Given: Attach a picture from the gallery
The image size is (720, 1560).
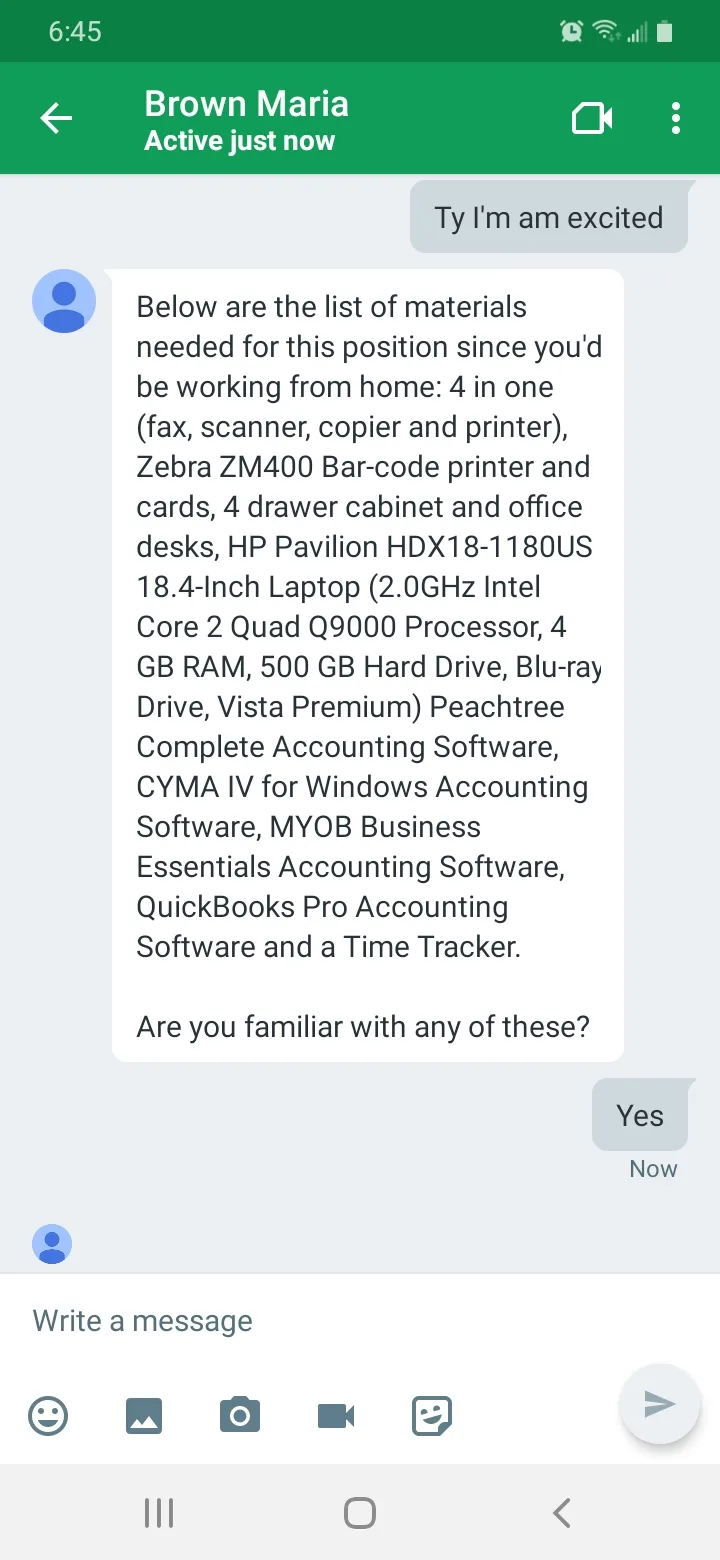Looking at the screenshot, I should (144, 1416).
